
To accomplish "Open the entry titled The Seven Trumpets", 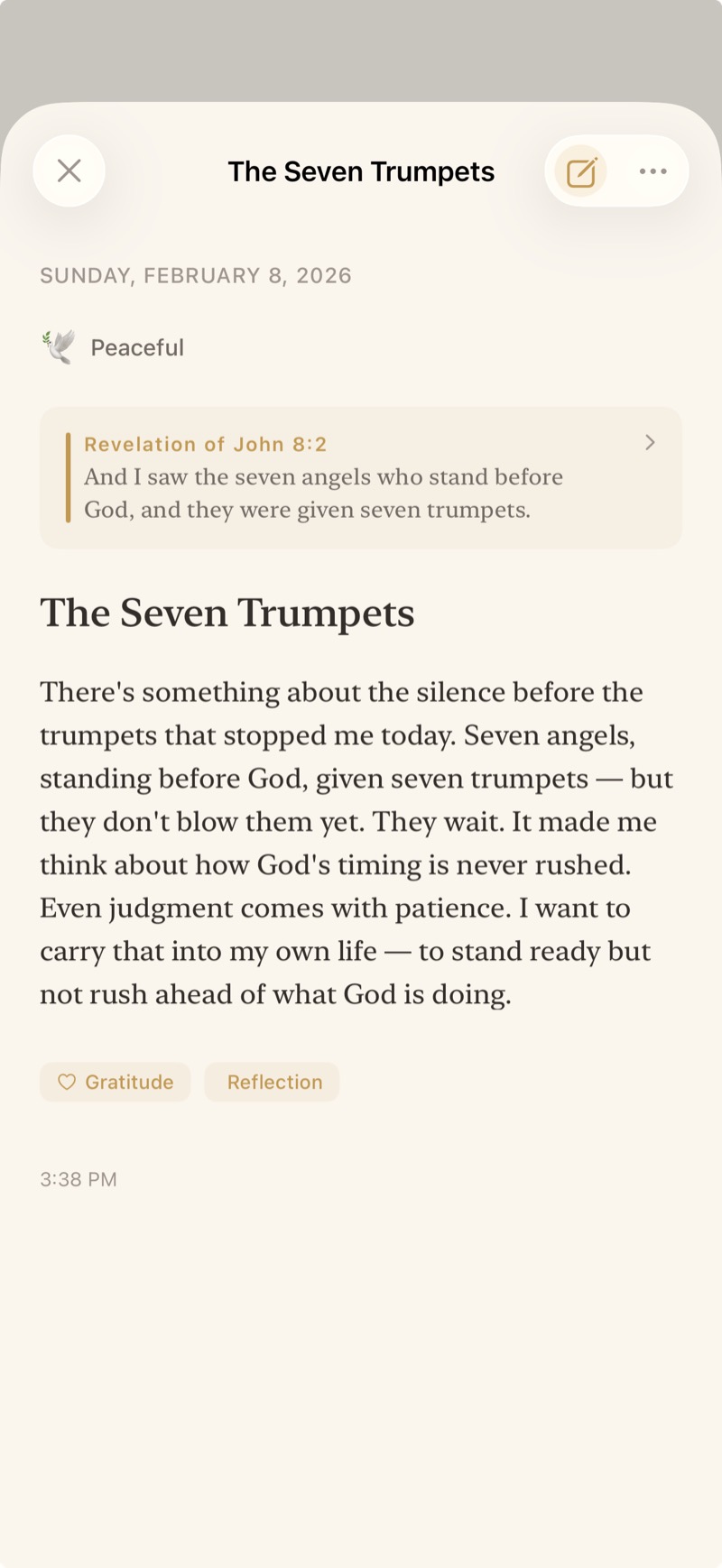I will pos(361,171).
